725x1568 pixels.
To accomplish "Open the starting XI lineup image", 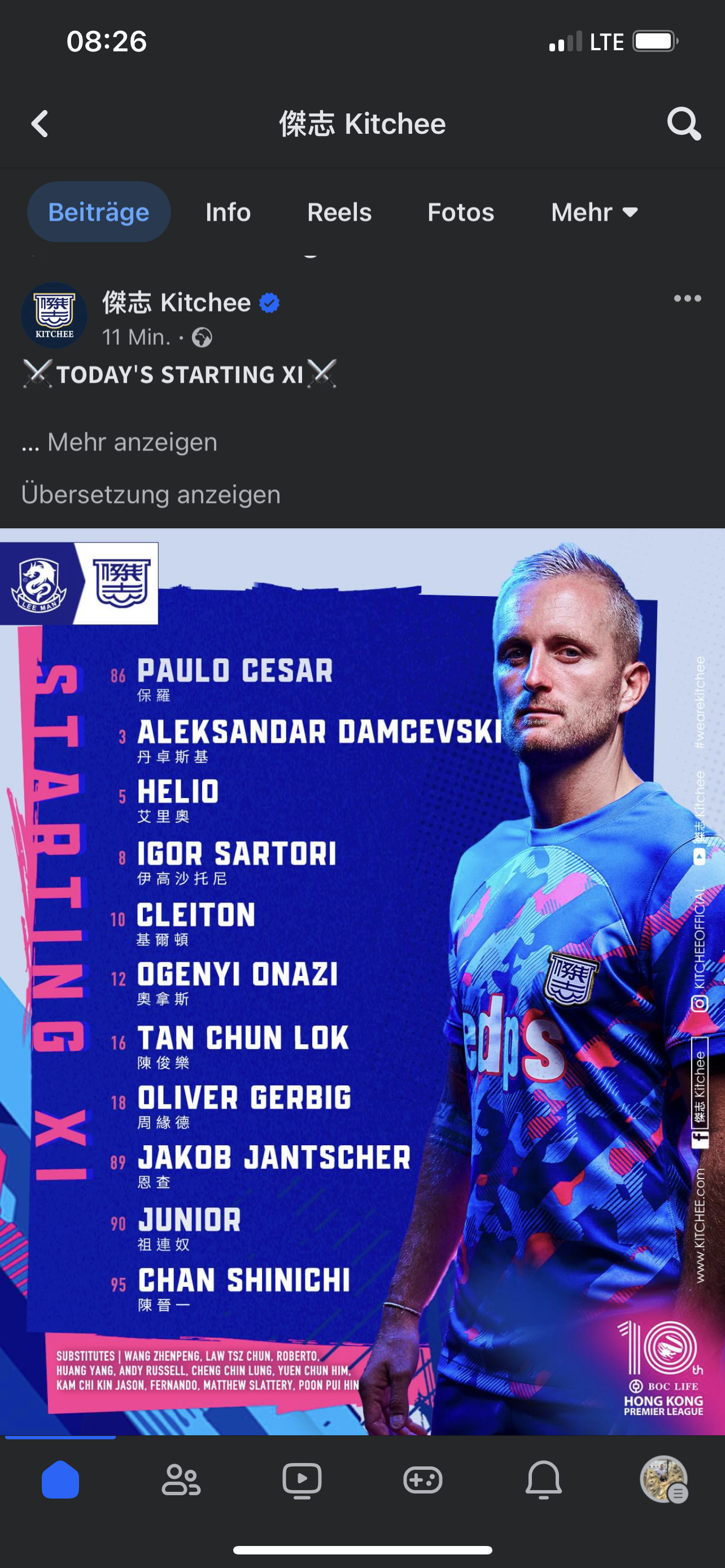I will coord(362,981).
